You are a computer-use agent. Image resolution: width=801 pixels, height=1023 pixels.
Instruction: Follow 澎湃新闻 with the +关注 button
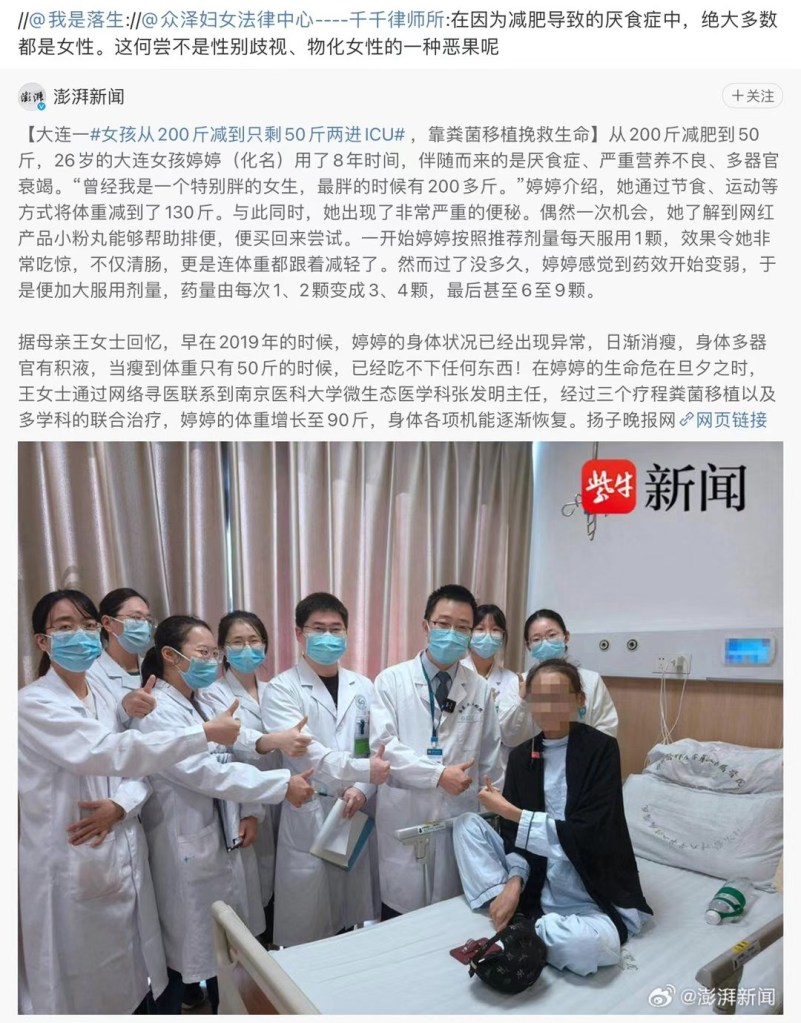click(x=752, y=96)
